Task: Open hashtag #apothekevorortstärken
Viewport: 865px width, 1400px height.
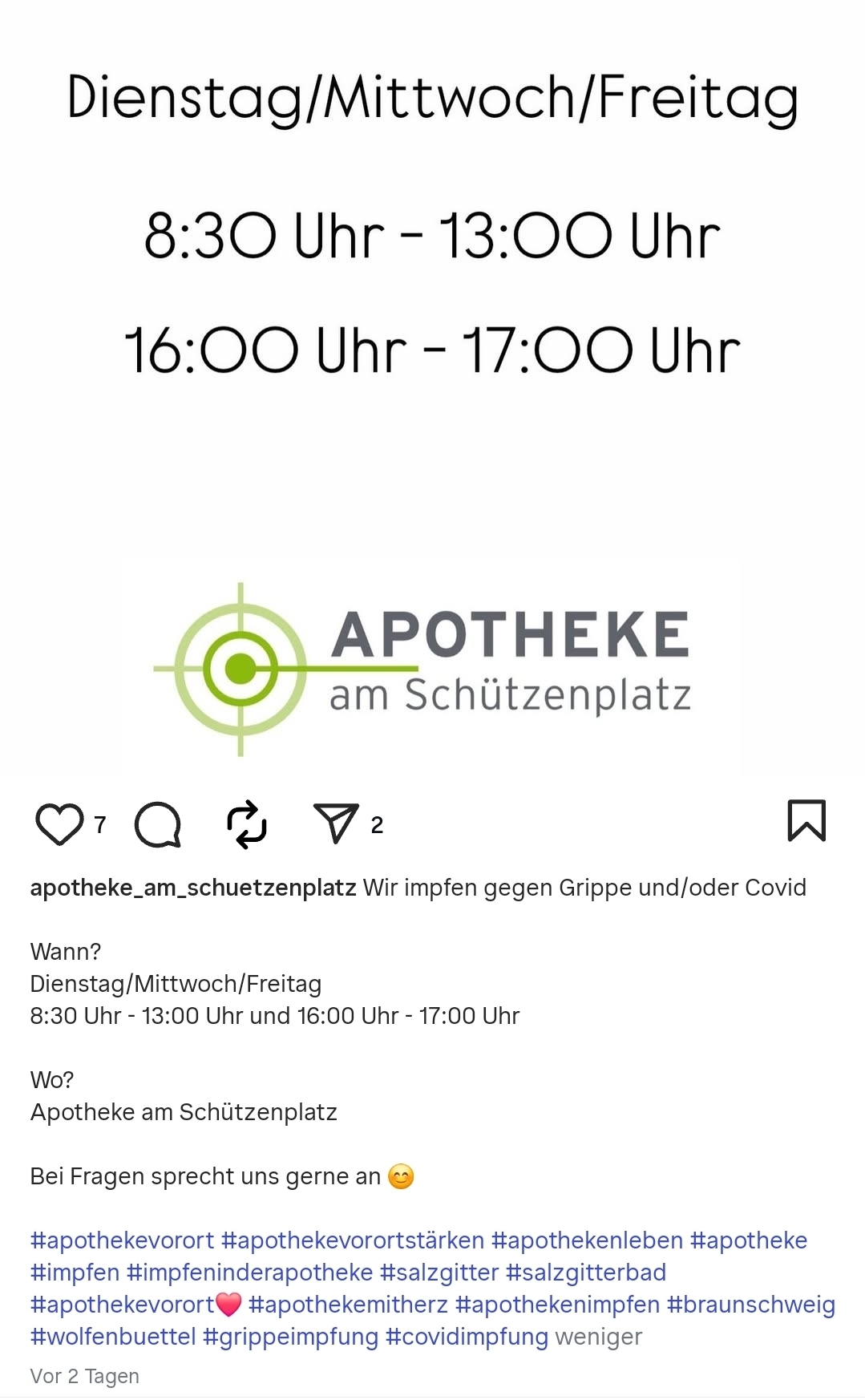Action: click(x=353, y=1240)
